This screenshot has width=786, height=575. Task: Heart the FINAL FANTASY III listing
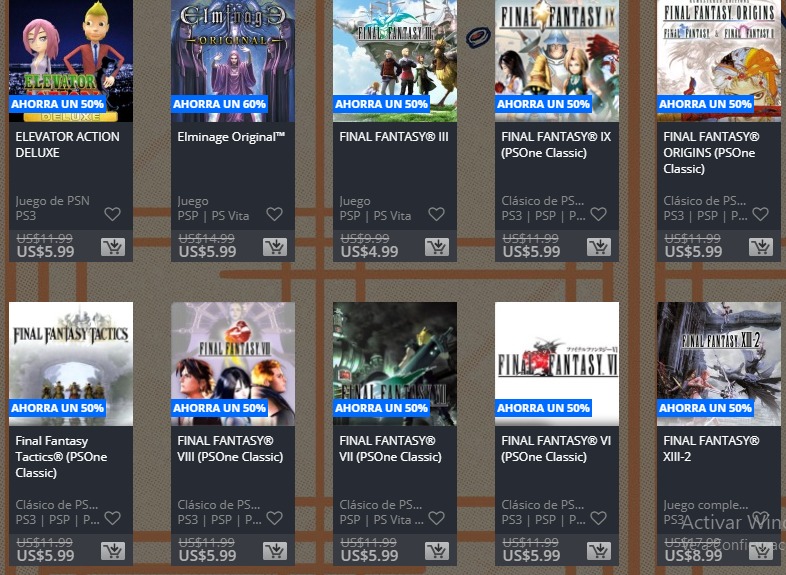pyautogui.click(x=436, y=214)
